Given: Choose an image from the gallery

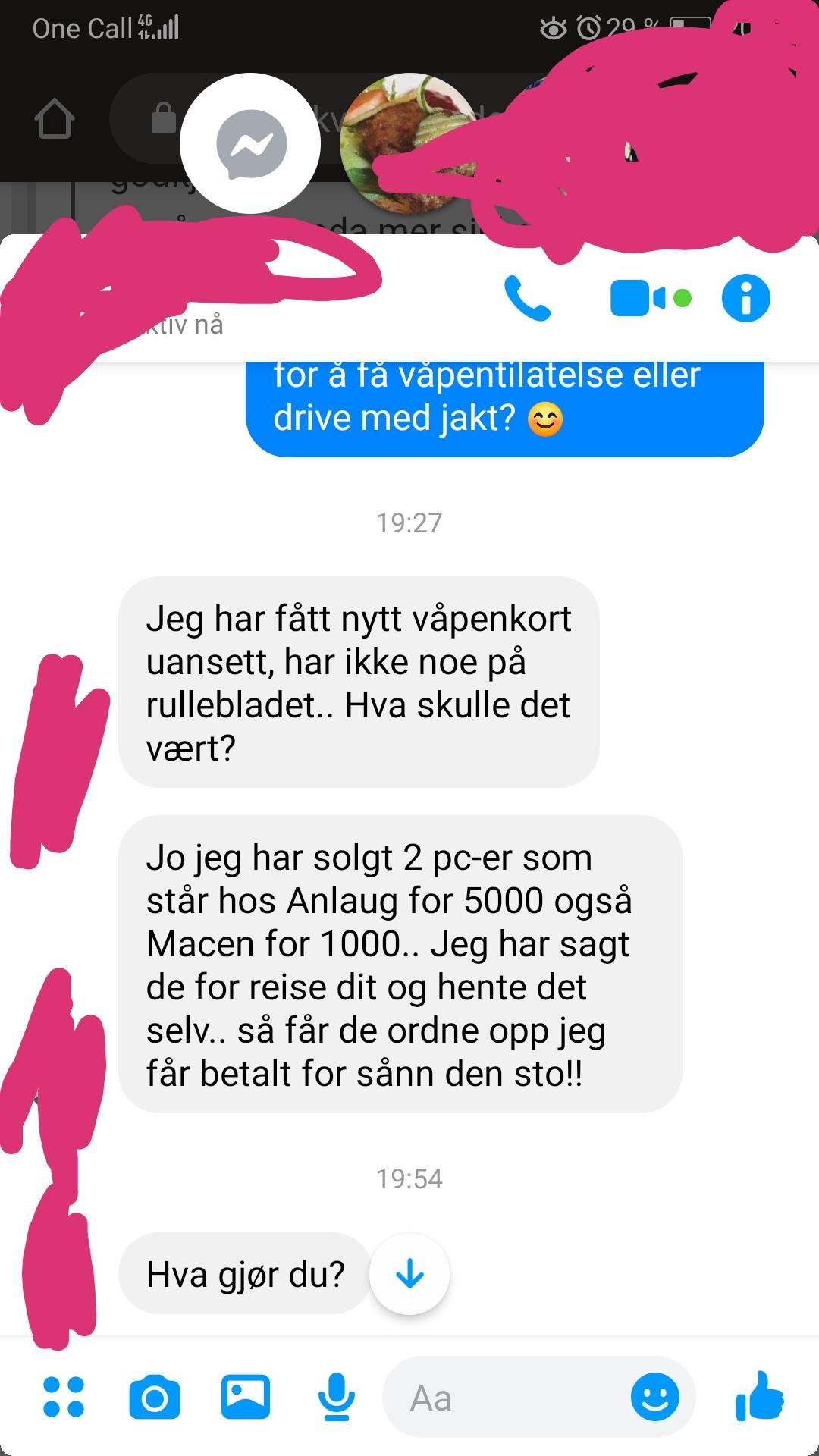Looking at the screenshot, I should click(x=246, y=1397).
